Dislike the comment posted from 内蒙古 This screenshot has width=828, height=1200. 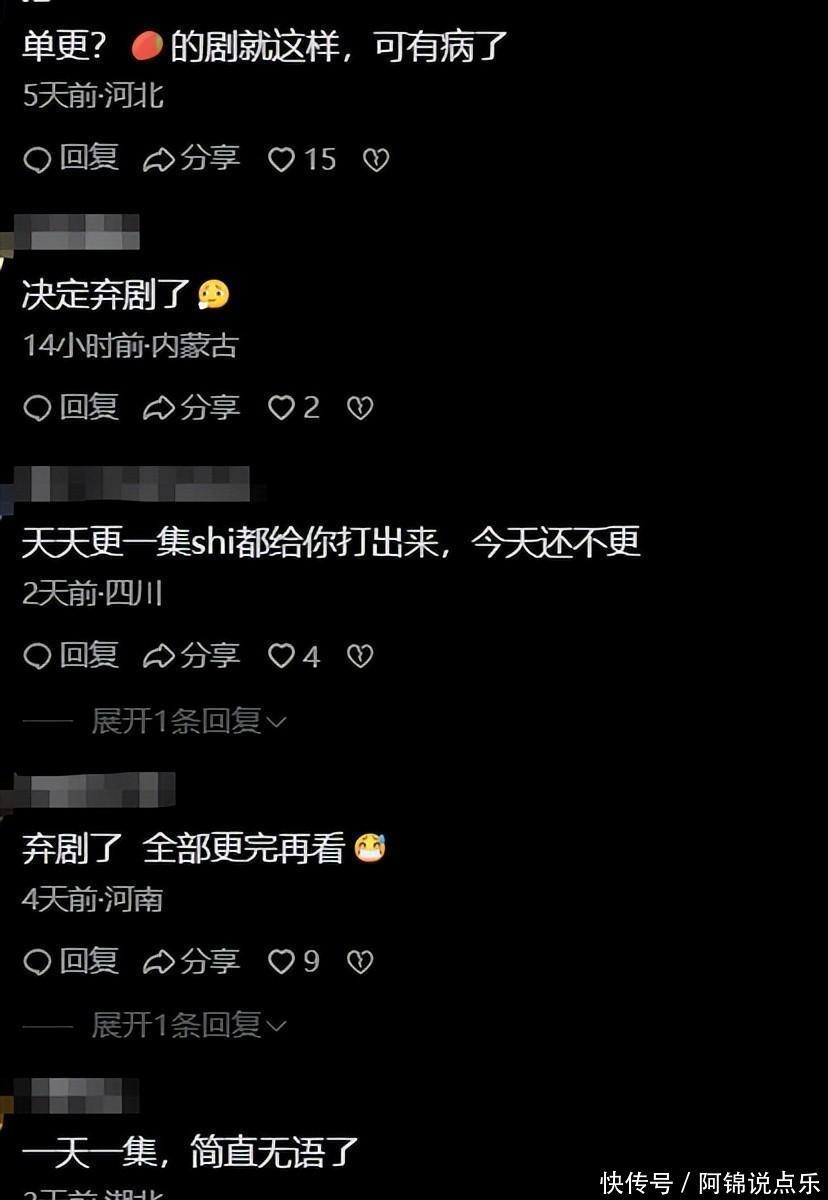pyautogui.click(x=360, y=408)
